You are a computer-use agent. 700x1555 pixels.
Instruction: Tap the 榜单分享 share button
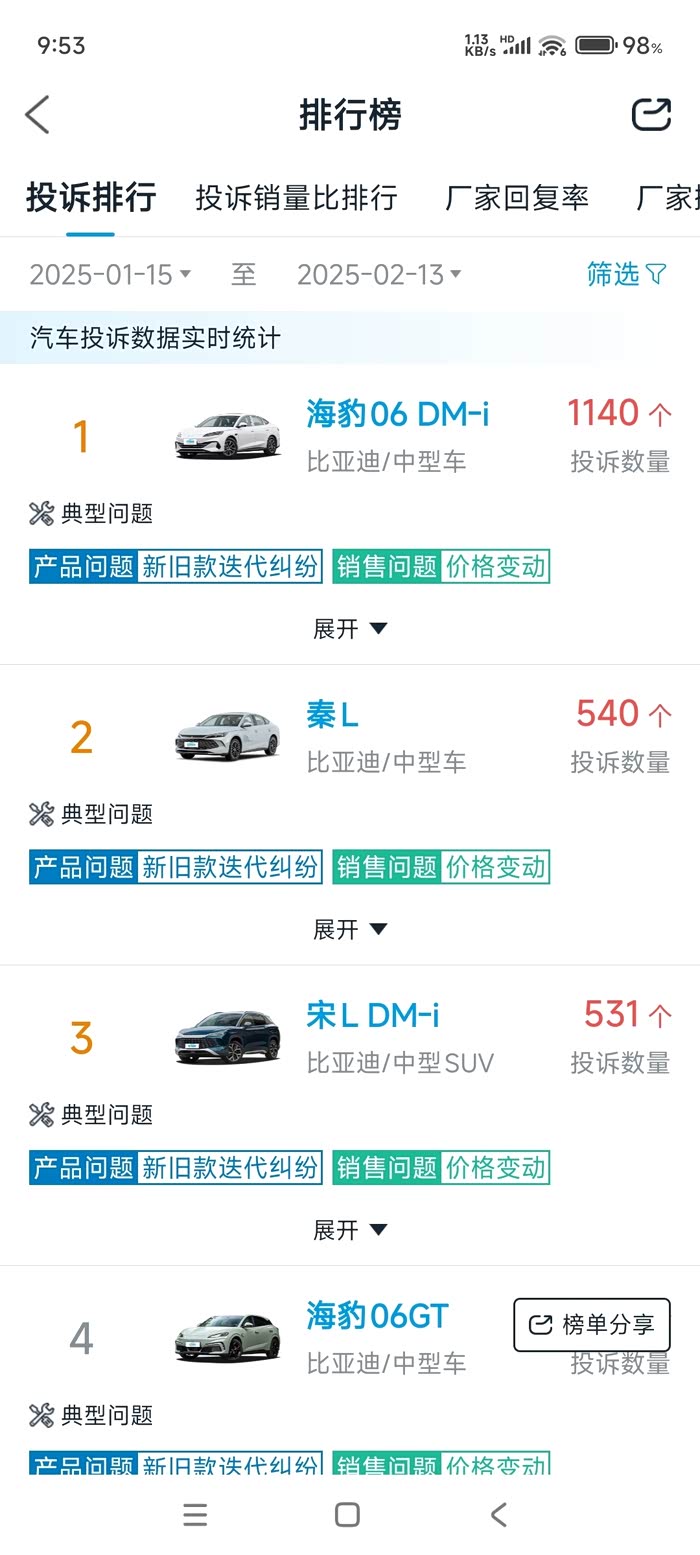(x=592, y=1325)
